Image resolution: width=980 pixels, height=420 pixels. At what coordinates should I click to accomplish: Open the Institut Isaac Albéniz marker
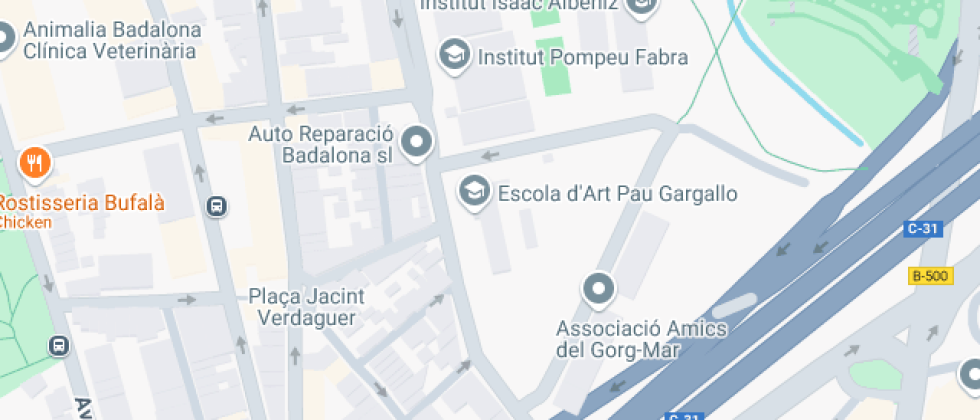(642, 8)
